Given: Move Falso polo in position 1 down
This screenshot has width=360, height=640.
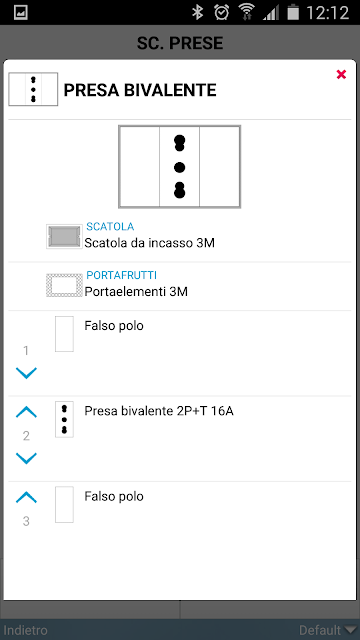Looking at the screenshot, I should pos(26,373).
